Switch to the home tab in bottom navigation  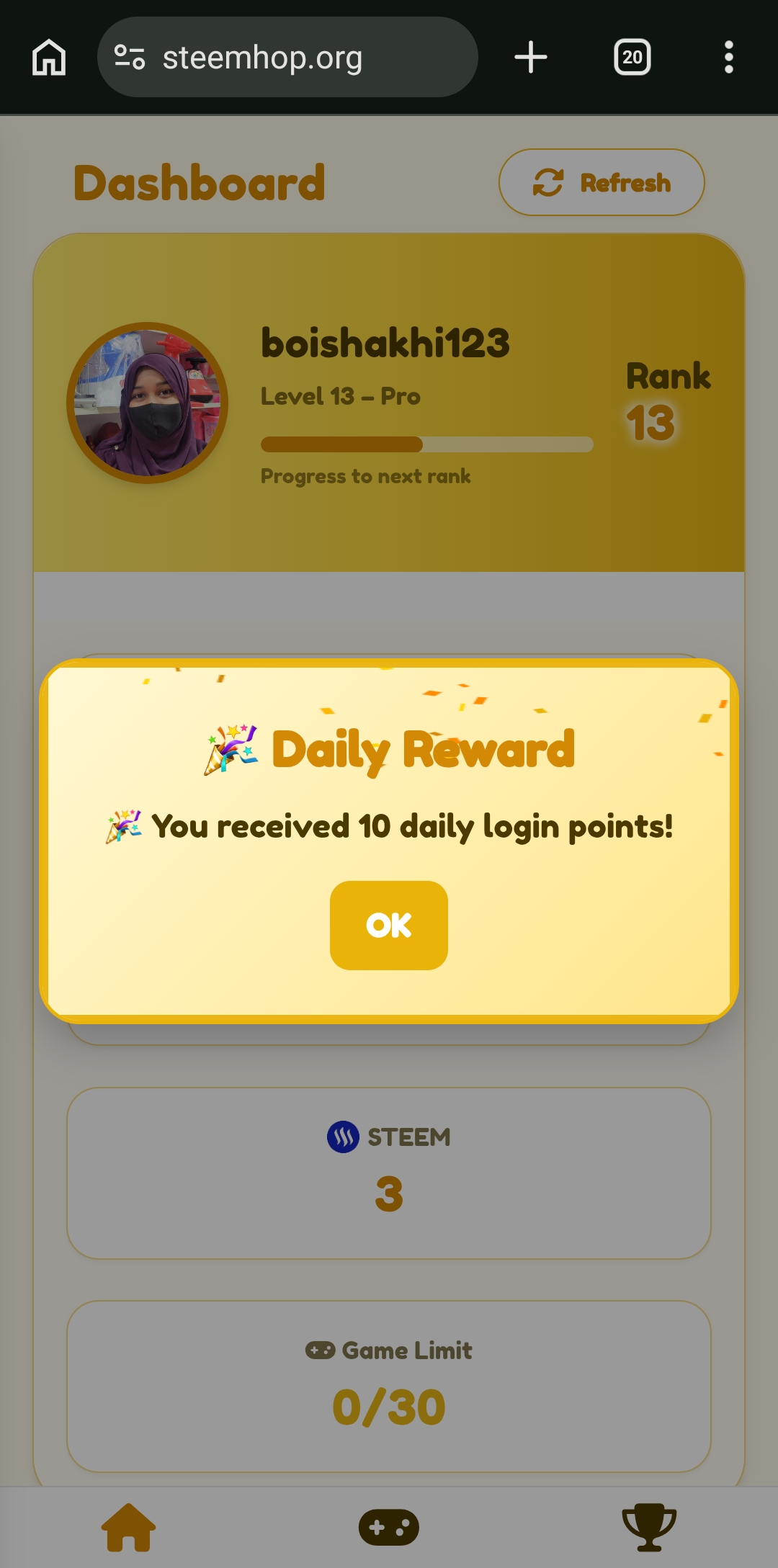tap(128, 1527)
